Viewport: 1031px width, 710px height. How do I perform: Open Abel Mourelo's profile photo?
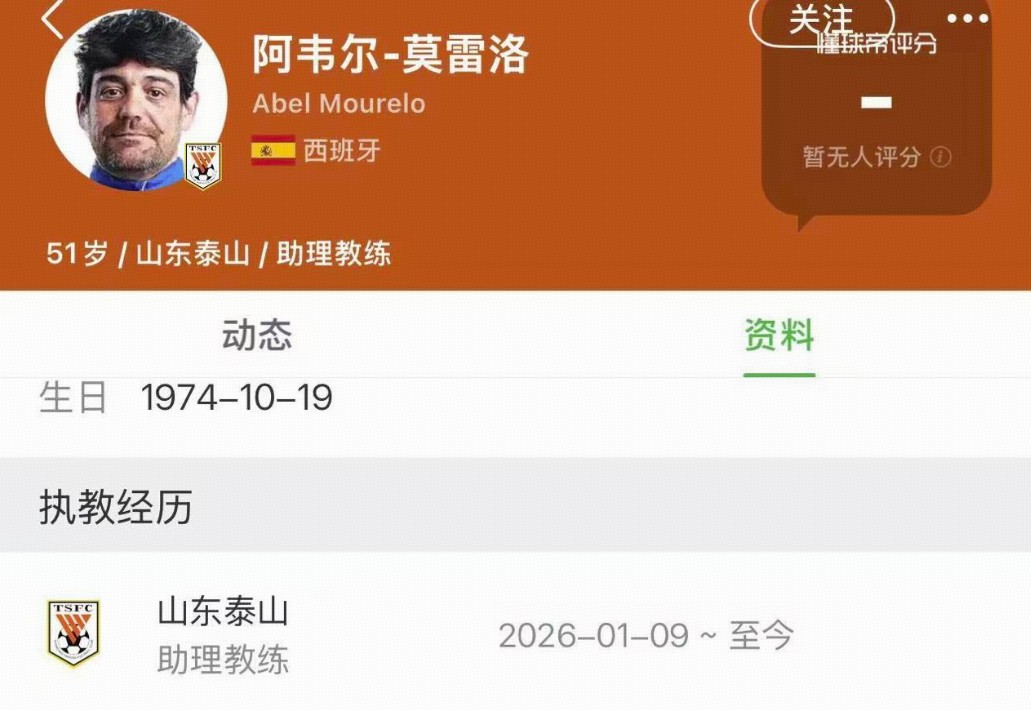[x=135, y=98]
